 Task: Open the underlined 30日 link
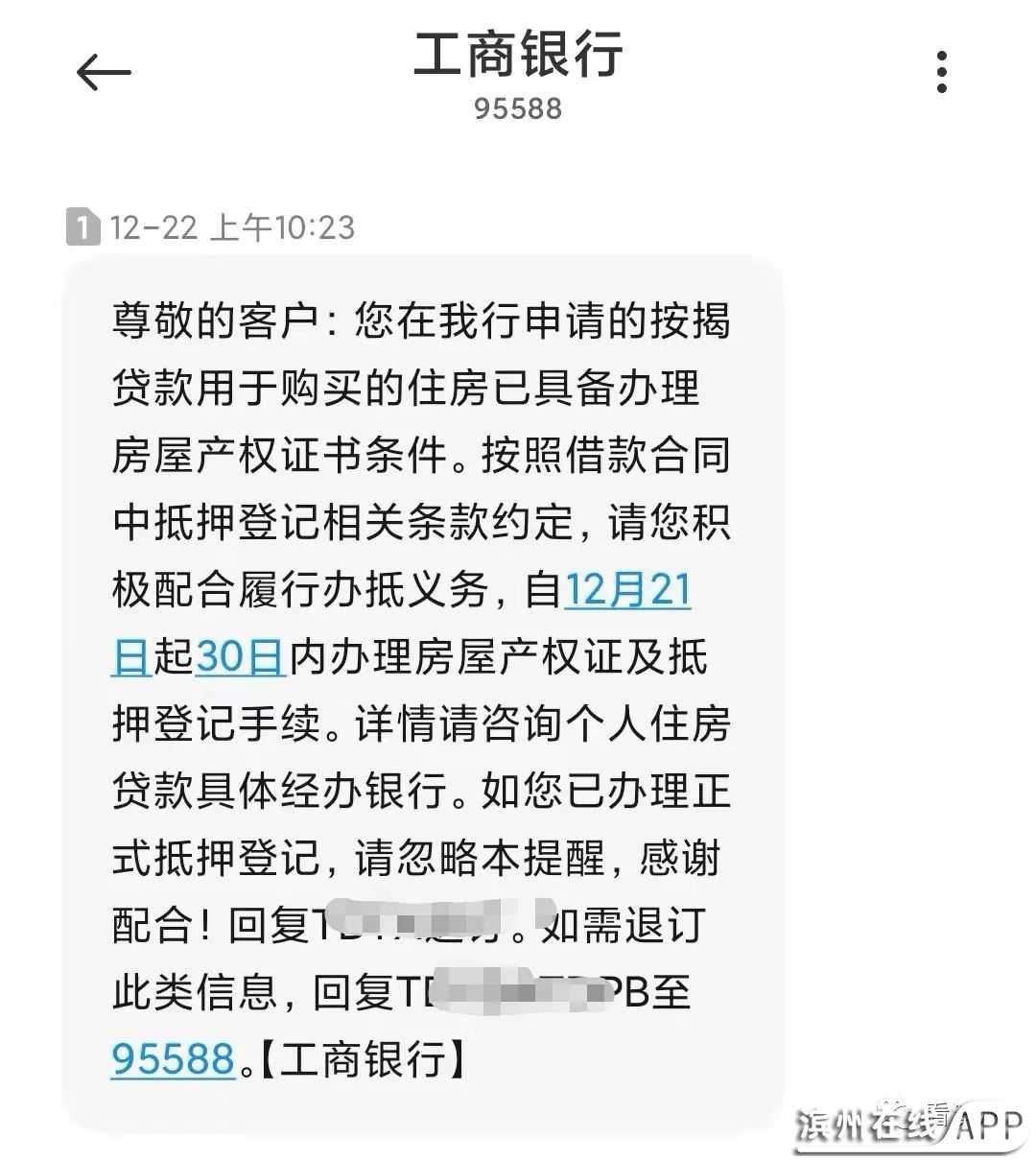pos(240,658)
